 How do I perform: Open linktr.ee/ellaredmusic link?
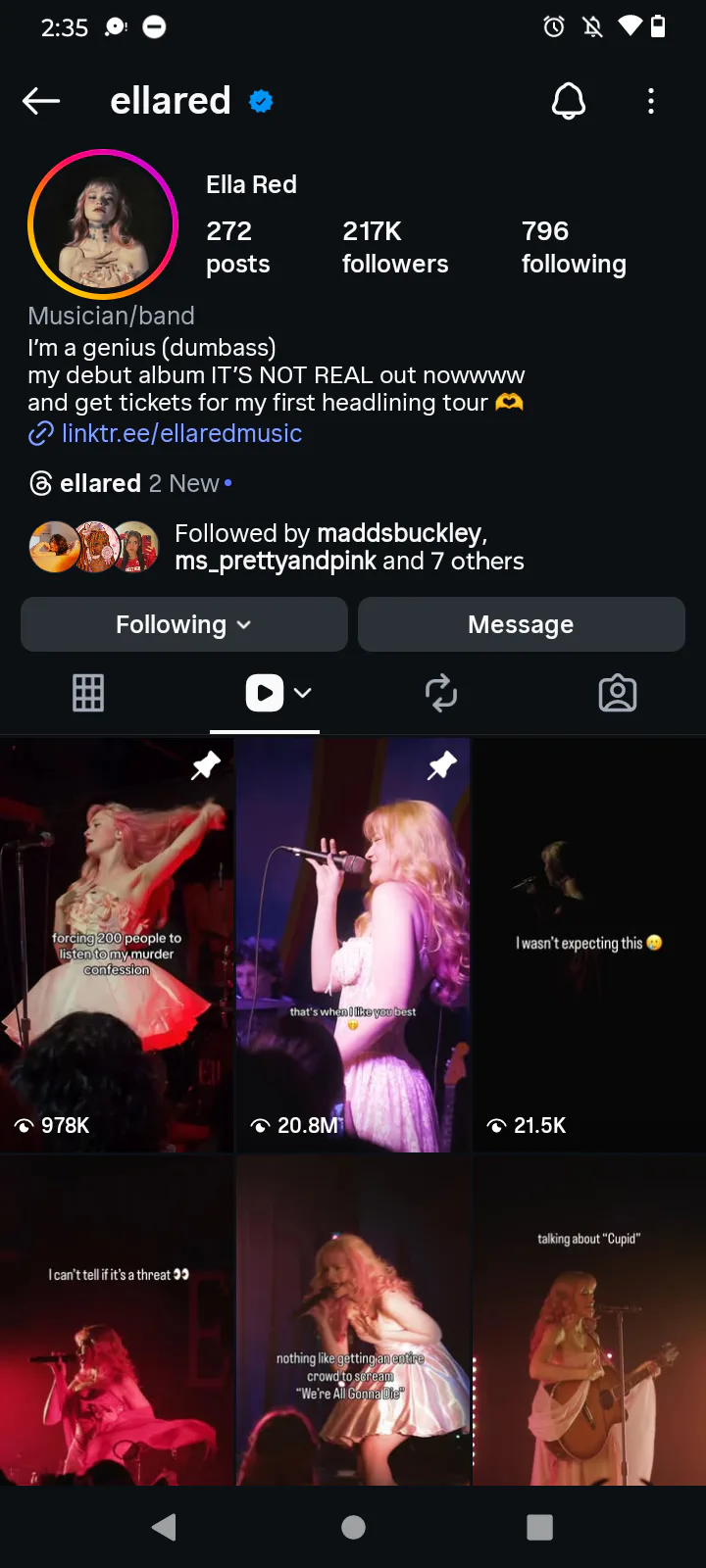click(180, 433)
